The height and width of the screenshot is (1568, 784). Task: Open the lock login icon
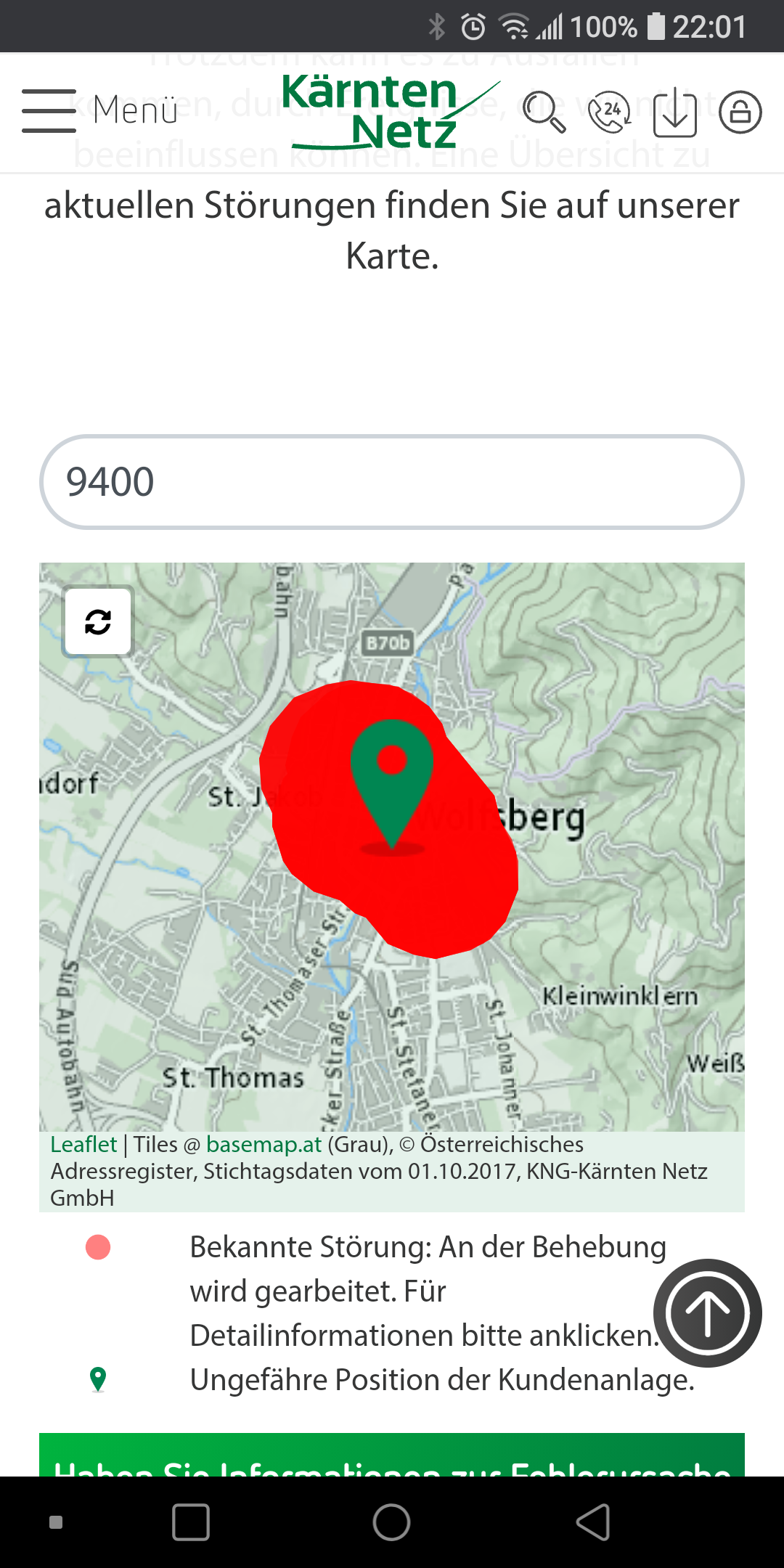(x=740, y=112)
